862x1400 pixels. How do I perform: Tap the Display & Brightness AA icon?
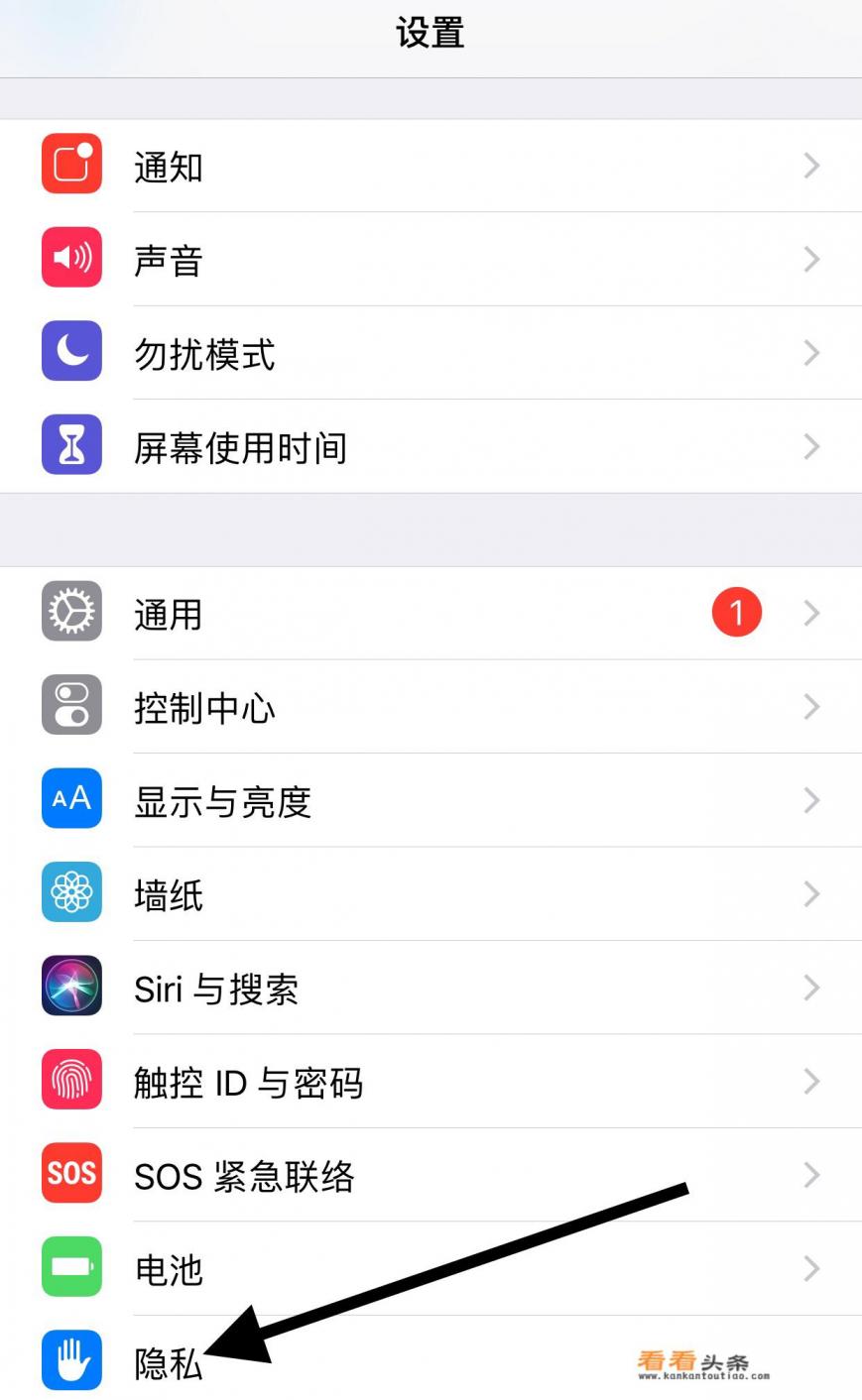pos(70,798)
